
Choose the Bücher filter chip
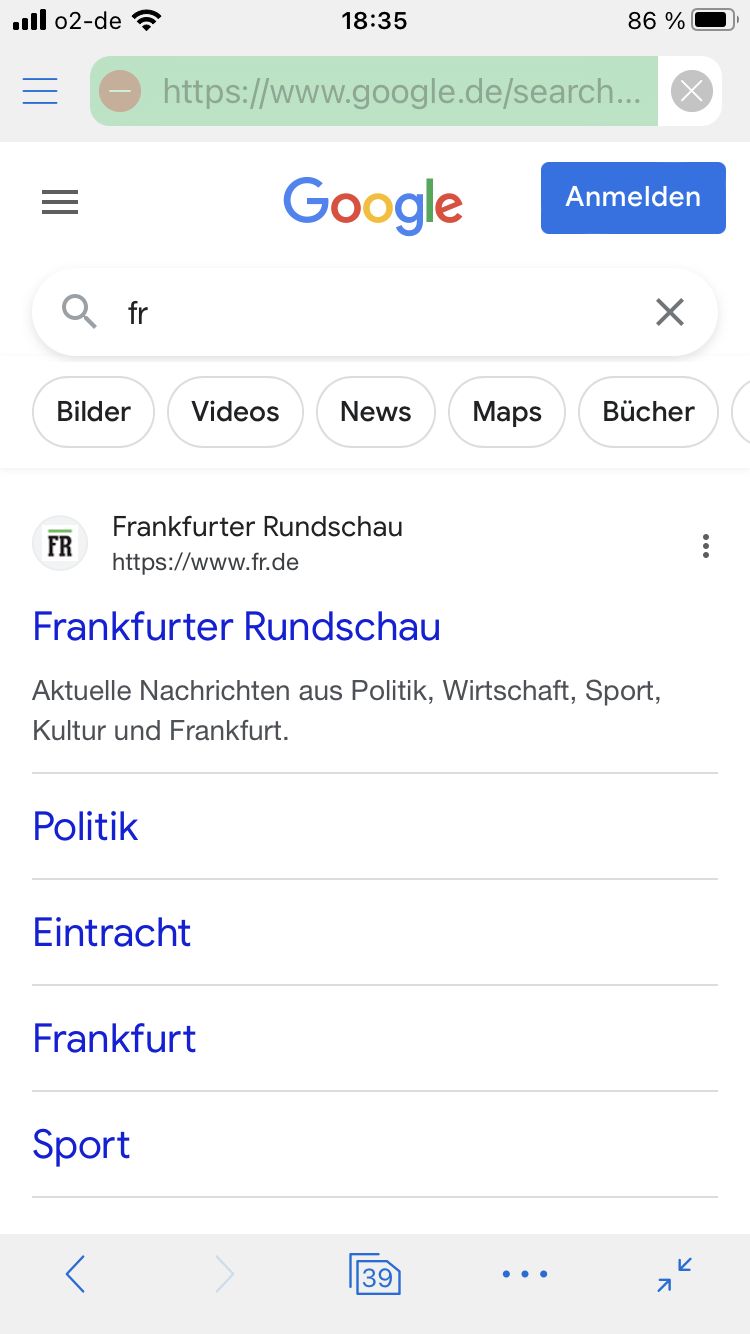point(648,412)
